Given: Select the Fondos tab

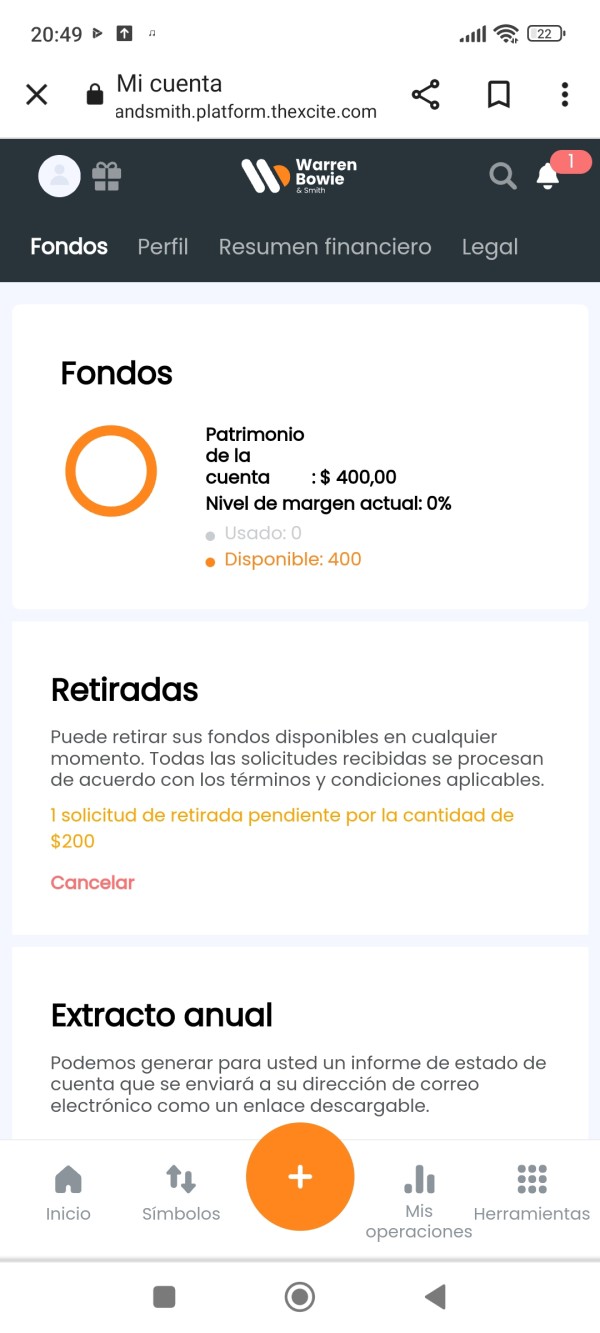Looking at the screenshot, I should coord(69,247).
